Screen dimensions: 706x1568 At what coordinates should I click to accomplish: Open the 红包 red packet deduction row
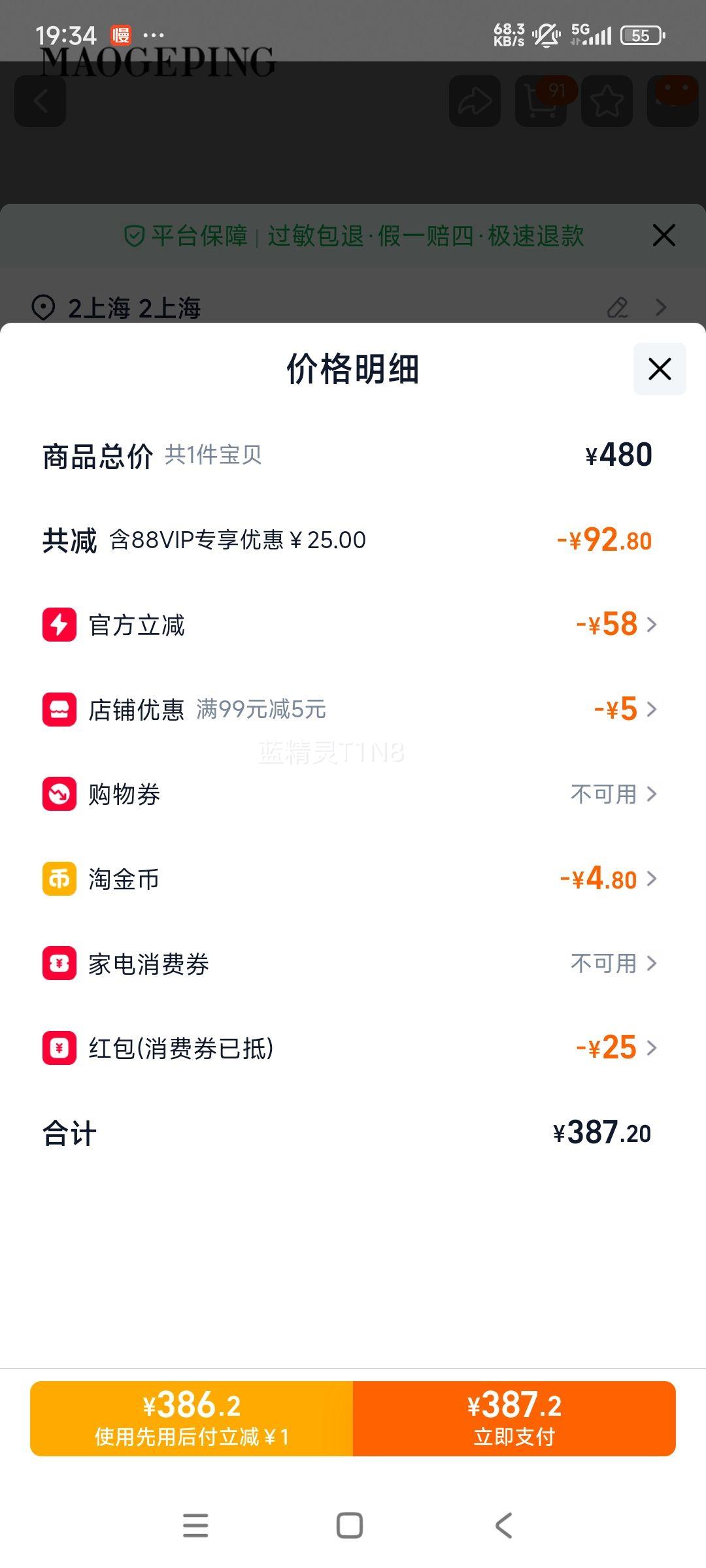tap(353, 1048)
